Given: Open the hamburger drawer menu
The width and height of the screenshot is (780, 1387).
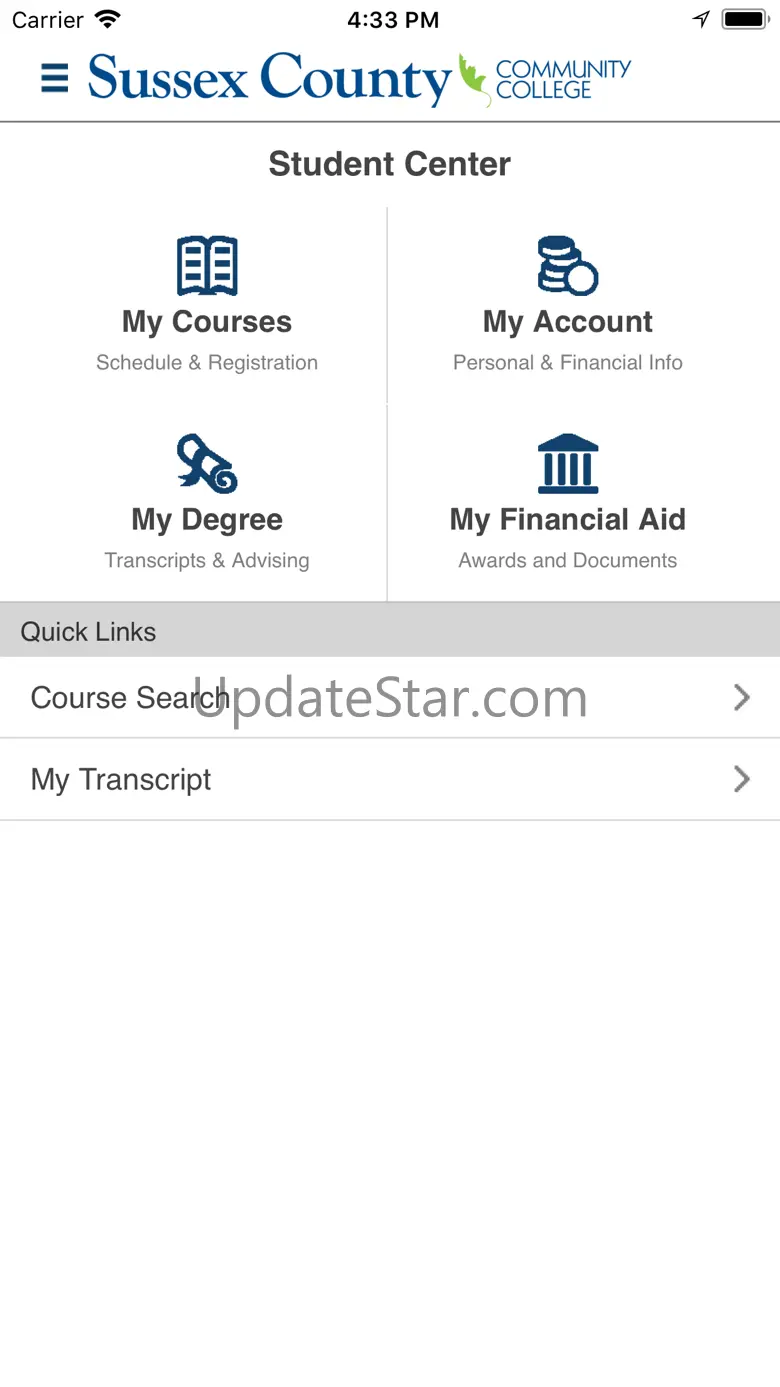Looking at the screenshot, I should [55, 78].
